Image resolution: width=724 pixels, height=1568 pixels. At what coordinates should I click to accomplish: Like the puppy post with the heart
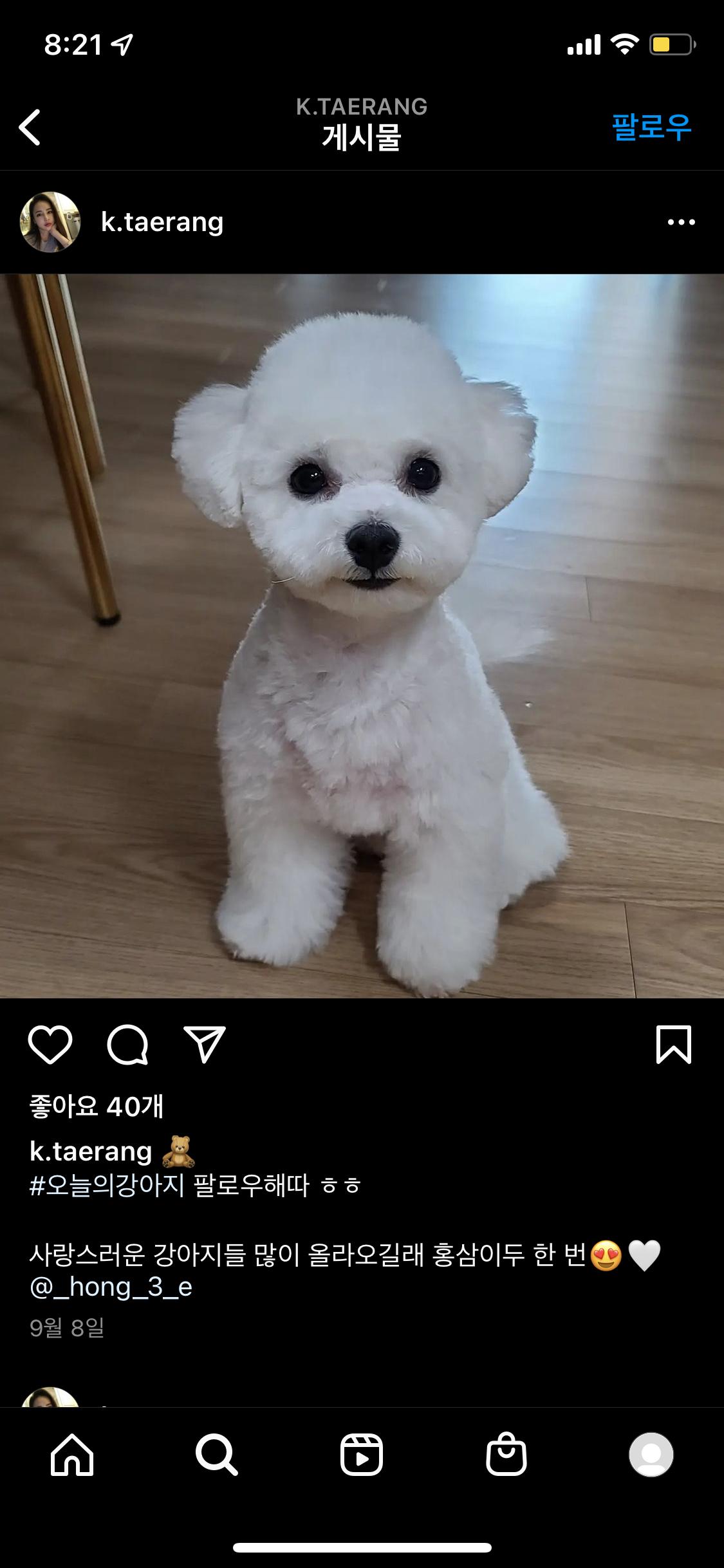50,1045
